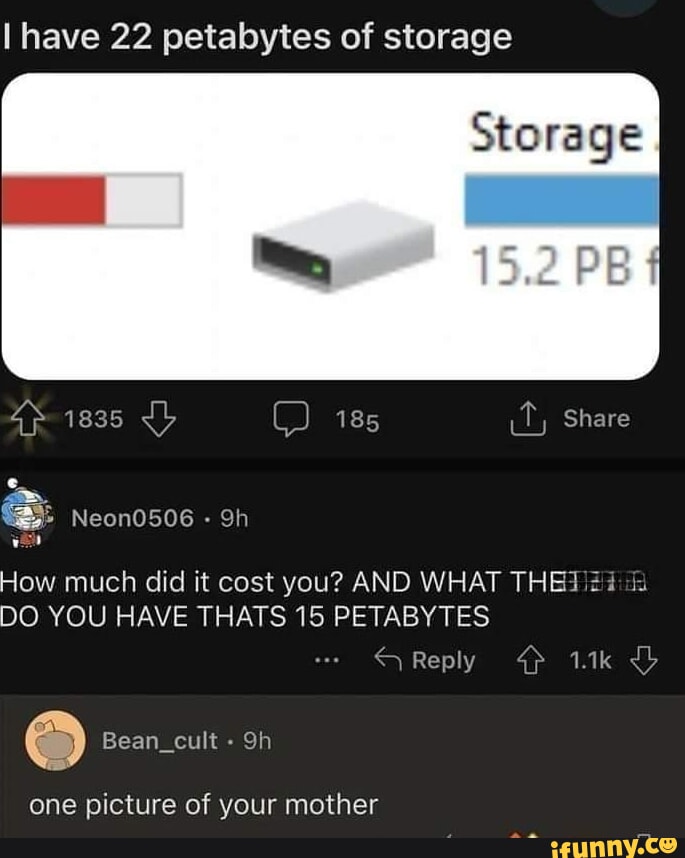Open the storage image in the post
685x858 pixels.
click(330, 228)
